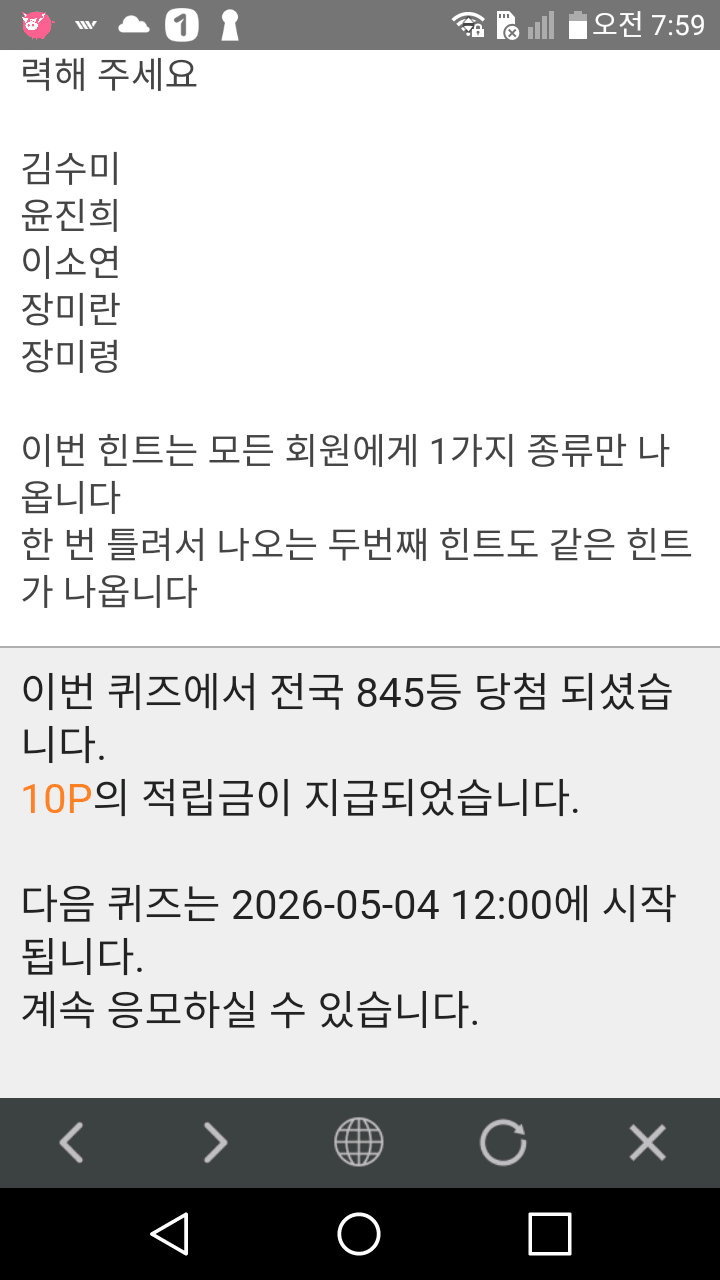The image size is (720, 1280).
Task: Go forward to the next web page
Action: [x=215, y=1142]
